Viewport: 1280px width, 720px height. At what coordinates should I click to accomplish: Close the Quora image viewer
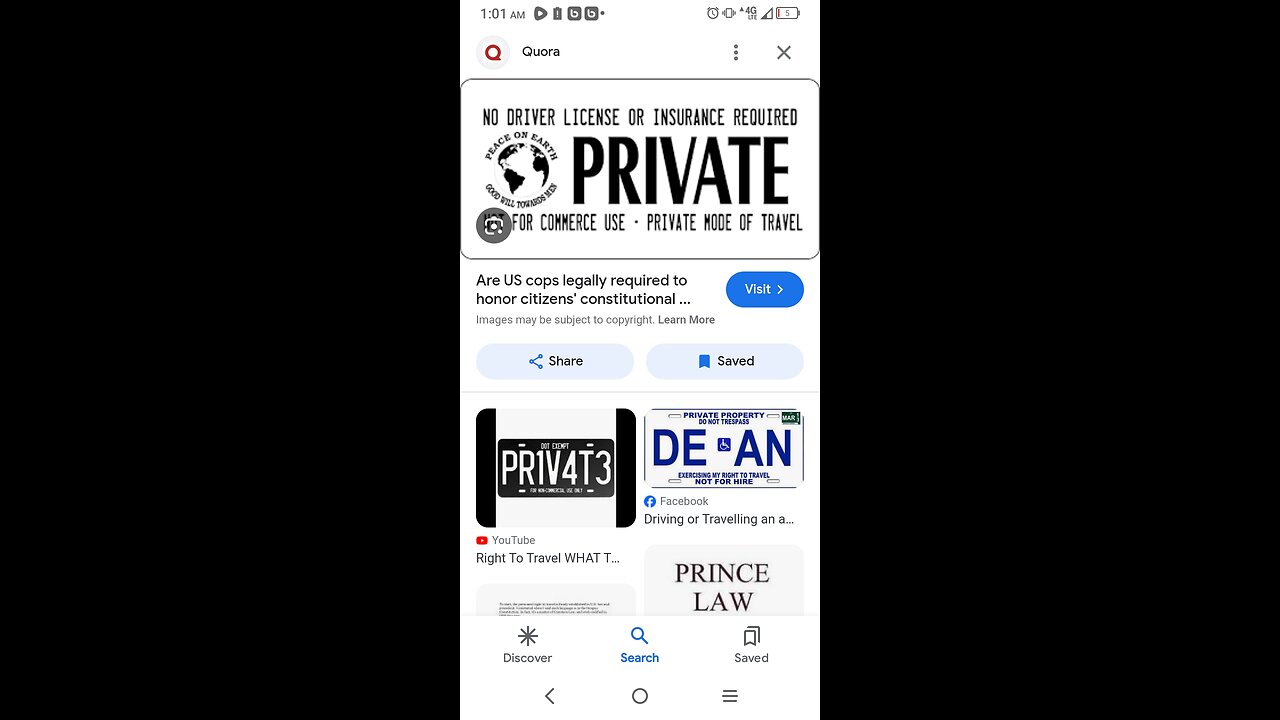[784, 52]
